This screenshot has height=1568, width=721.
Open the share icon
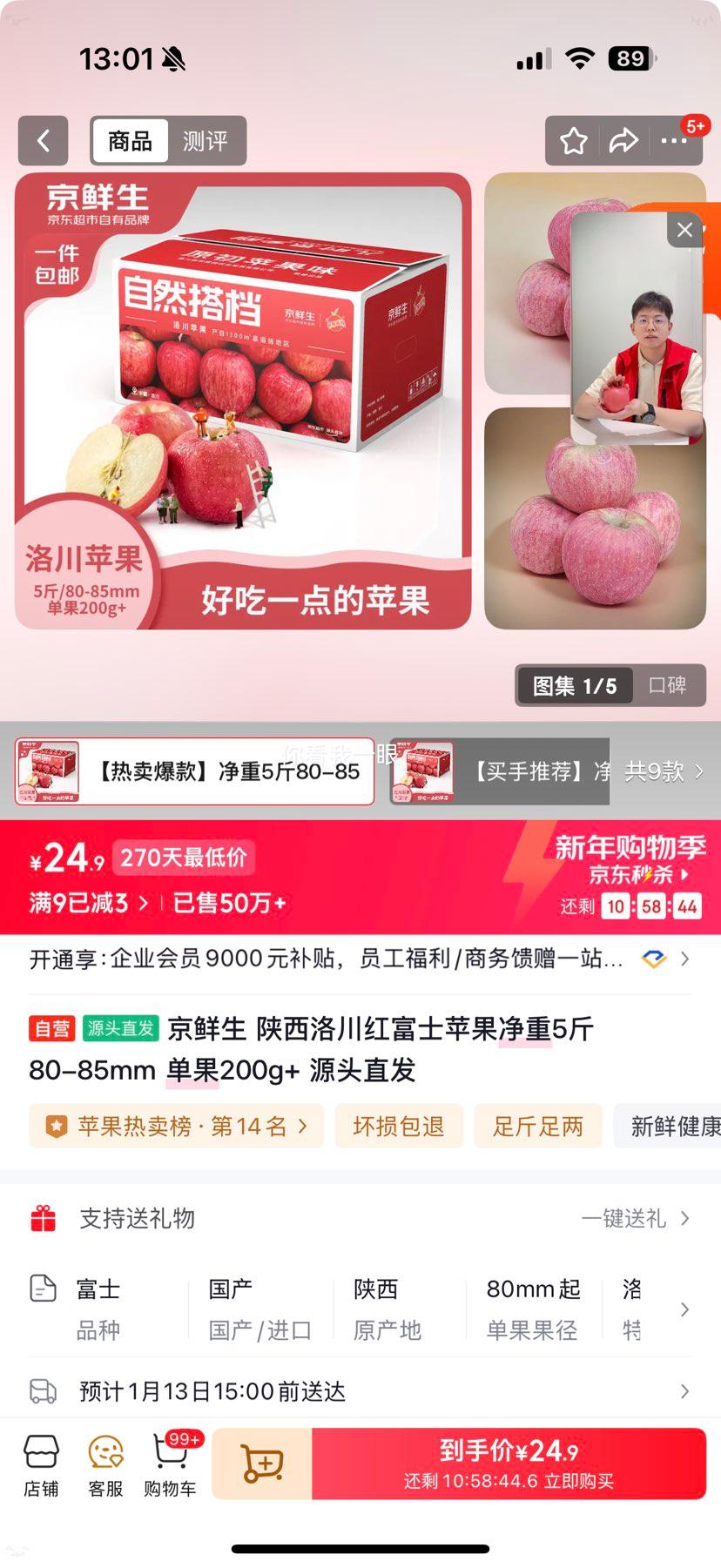tap(624, 140)
